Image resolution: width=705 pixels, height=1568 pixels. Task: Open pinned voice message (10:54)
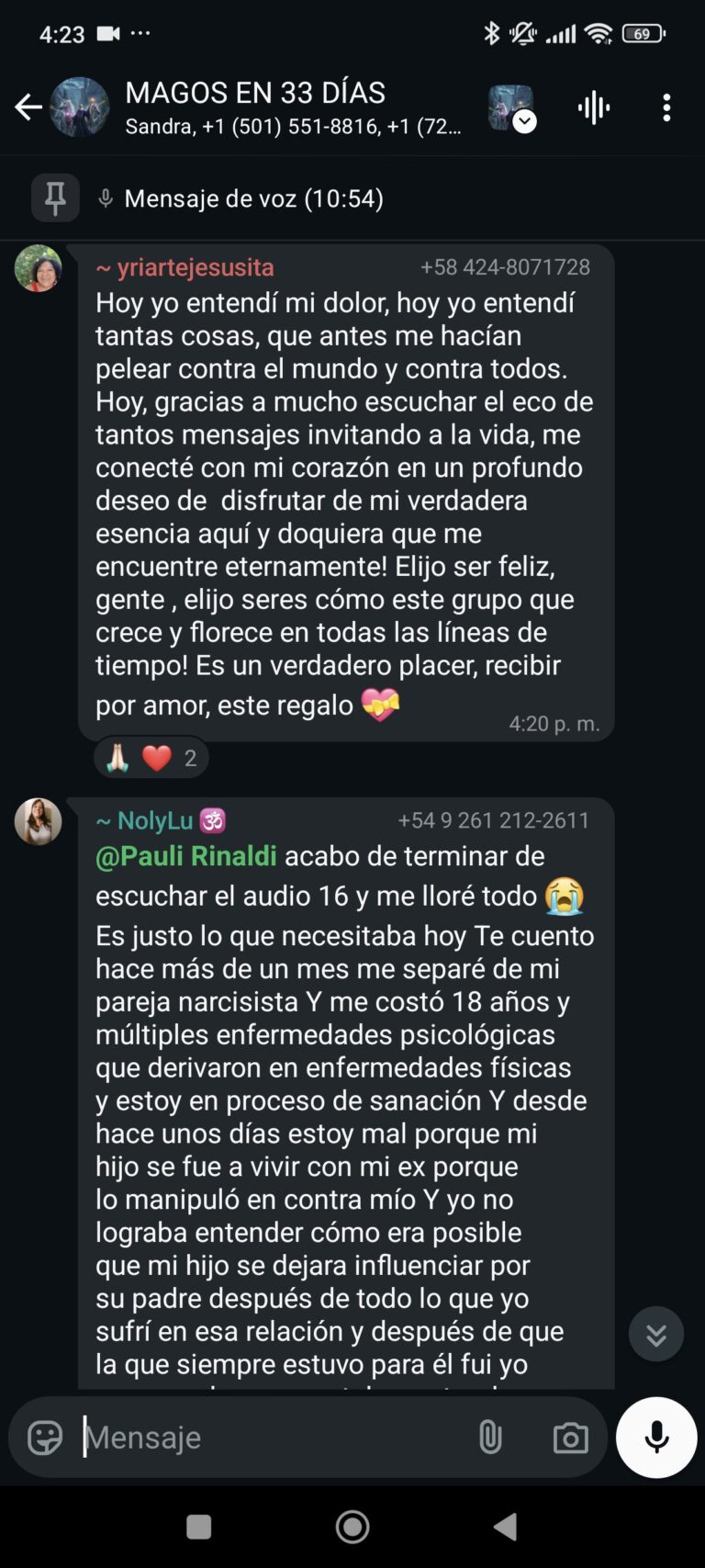253,198
